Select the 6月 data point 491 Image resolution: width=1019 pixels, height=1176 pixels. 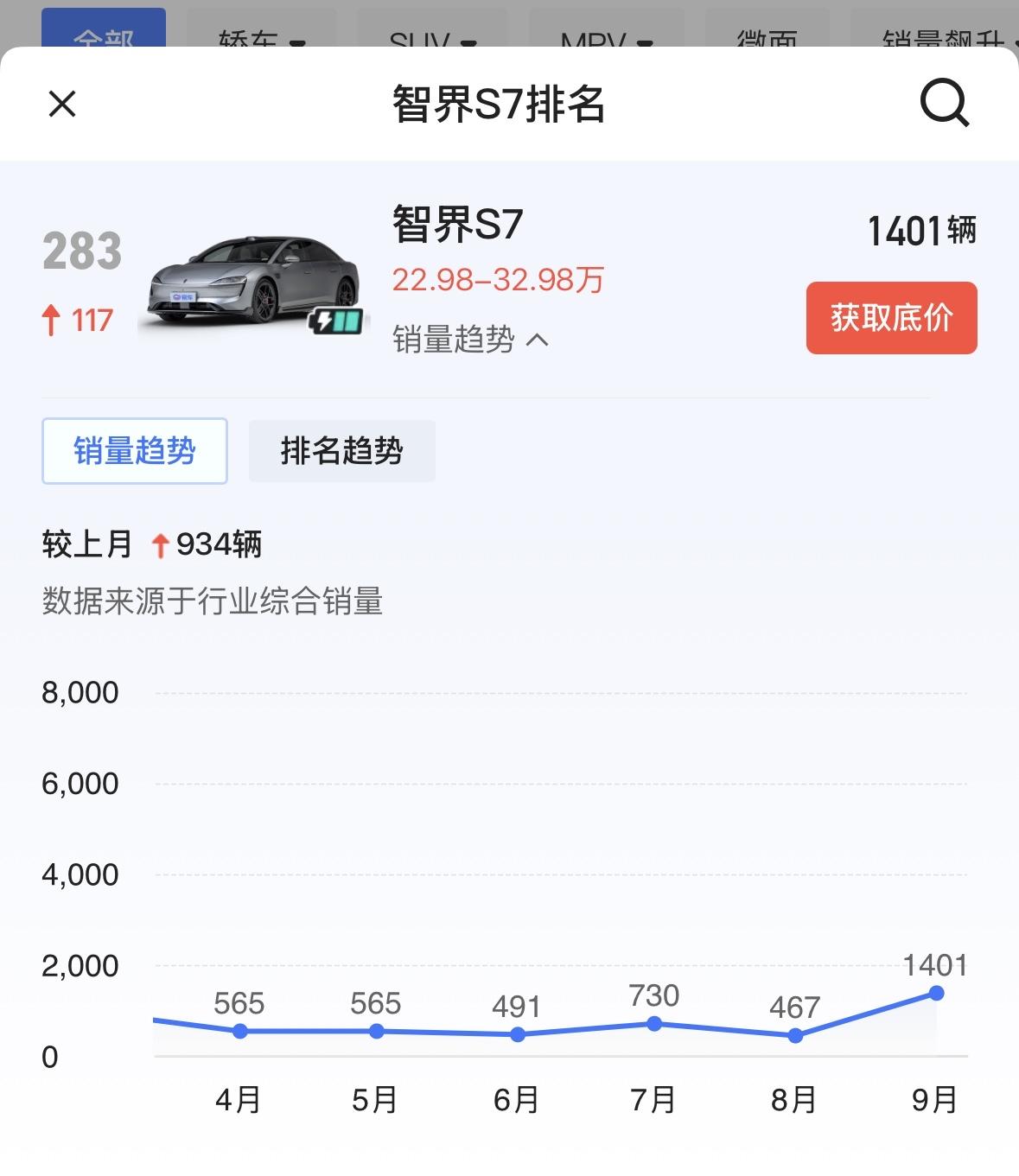517,1034
